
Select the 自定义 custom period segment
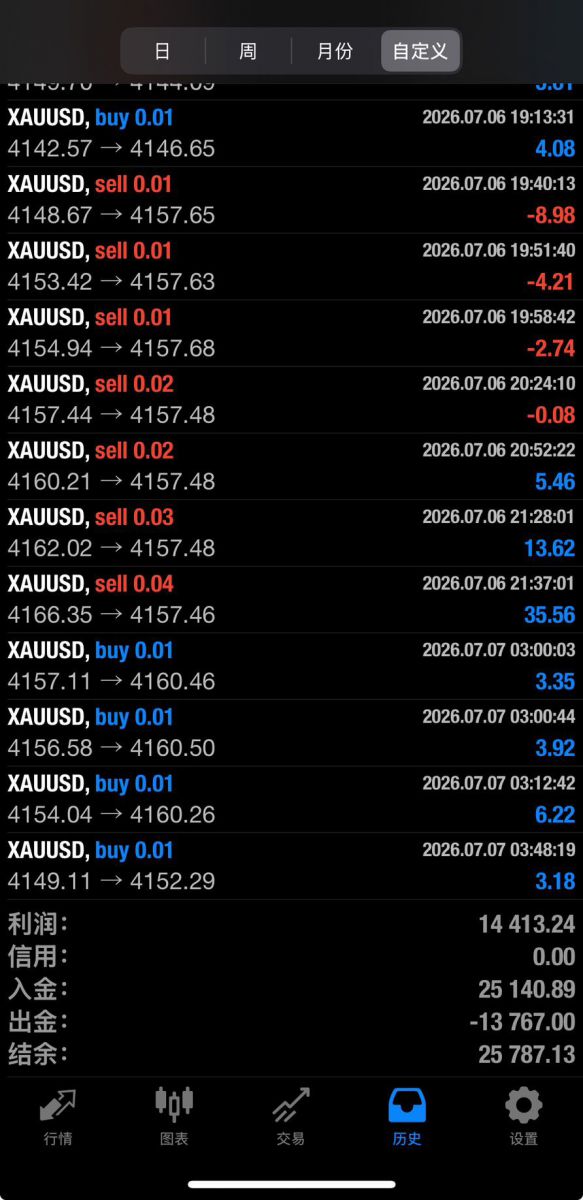420,51
